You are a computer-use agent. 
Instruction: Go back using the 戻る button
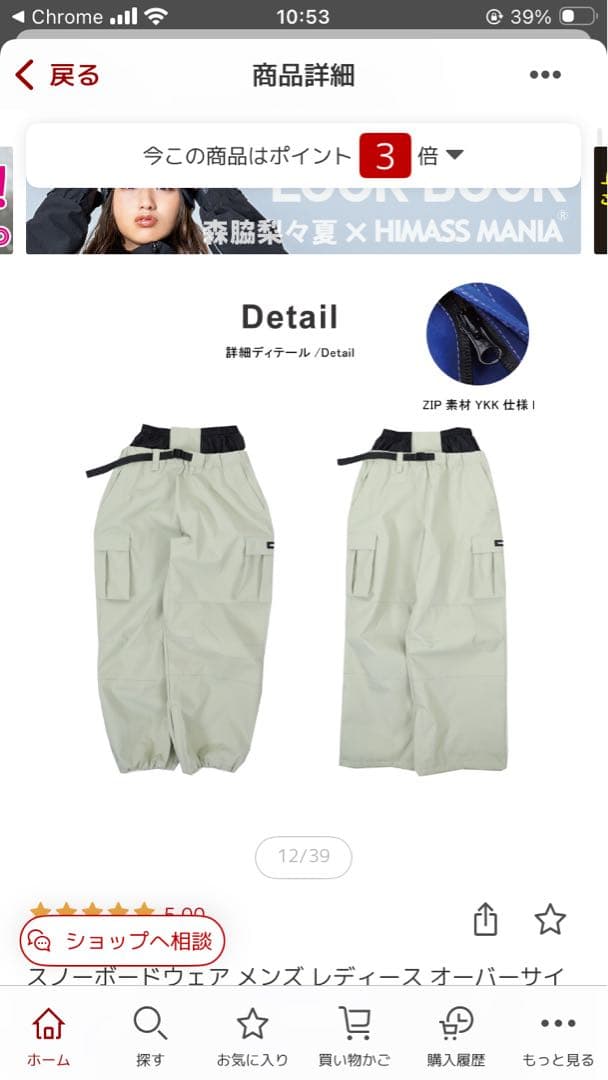[x=58, y=75]
